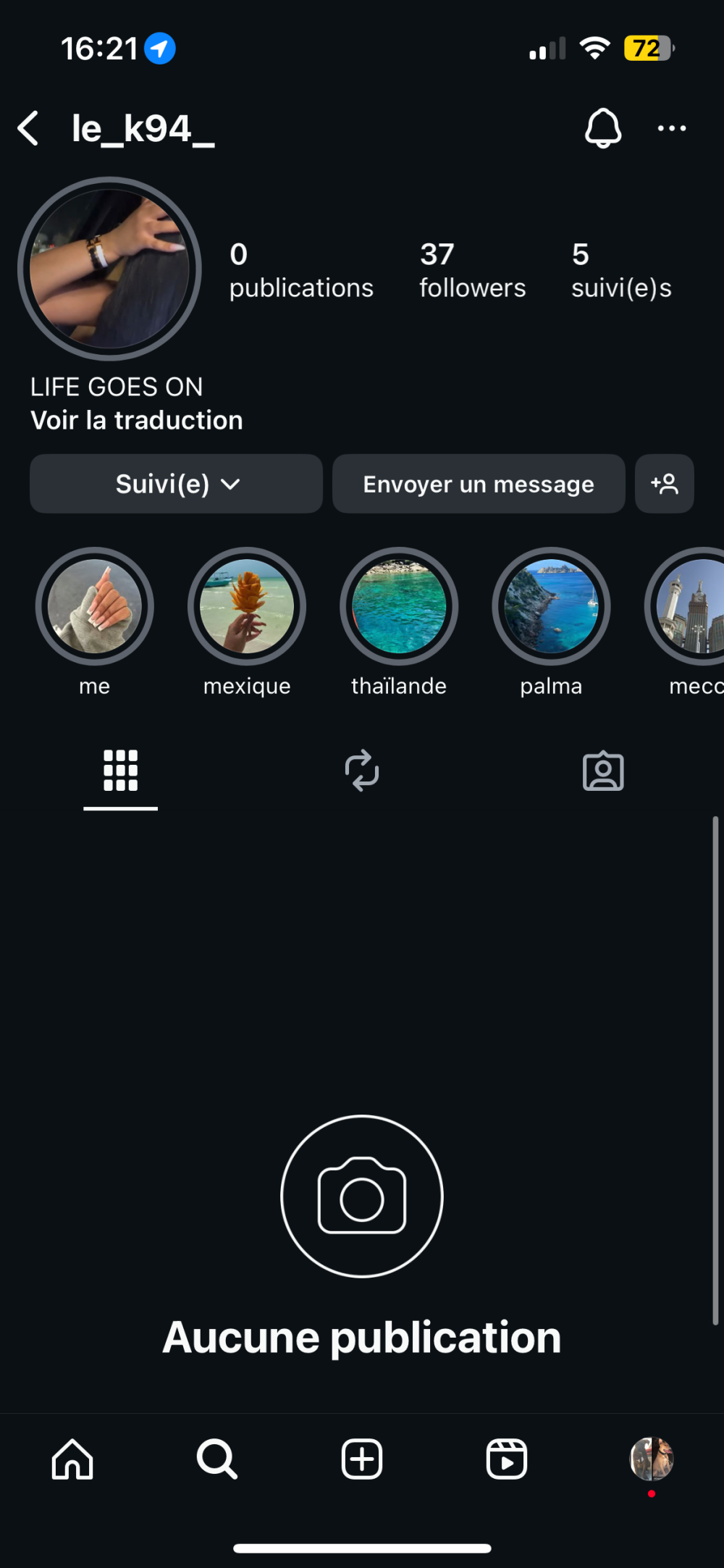This screenshot has height=1568, width=724.
Task: Open the "palma" story highlight
Action: tap(551, 607)
